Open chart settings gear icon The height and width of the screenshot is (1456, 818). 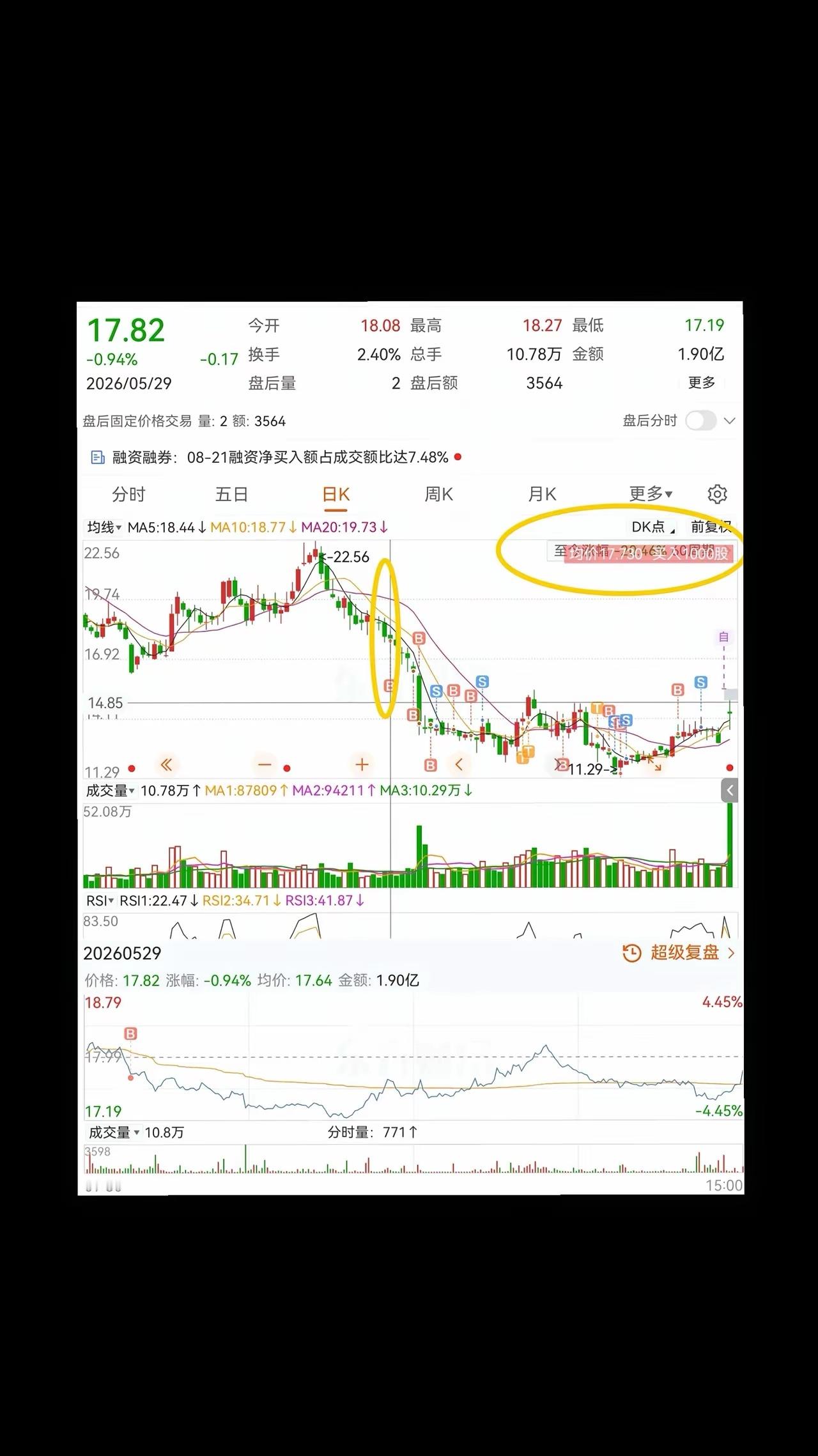717,494
